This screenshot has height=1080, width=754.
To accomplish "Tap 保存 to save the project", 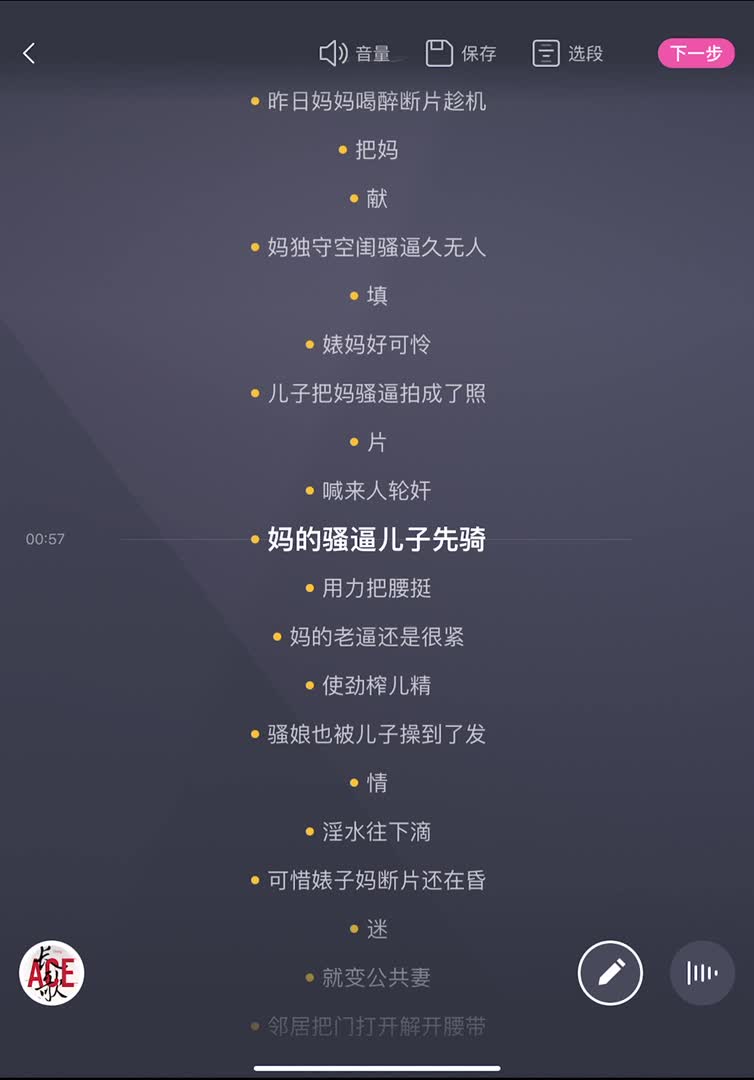I will pos(461,53).
